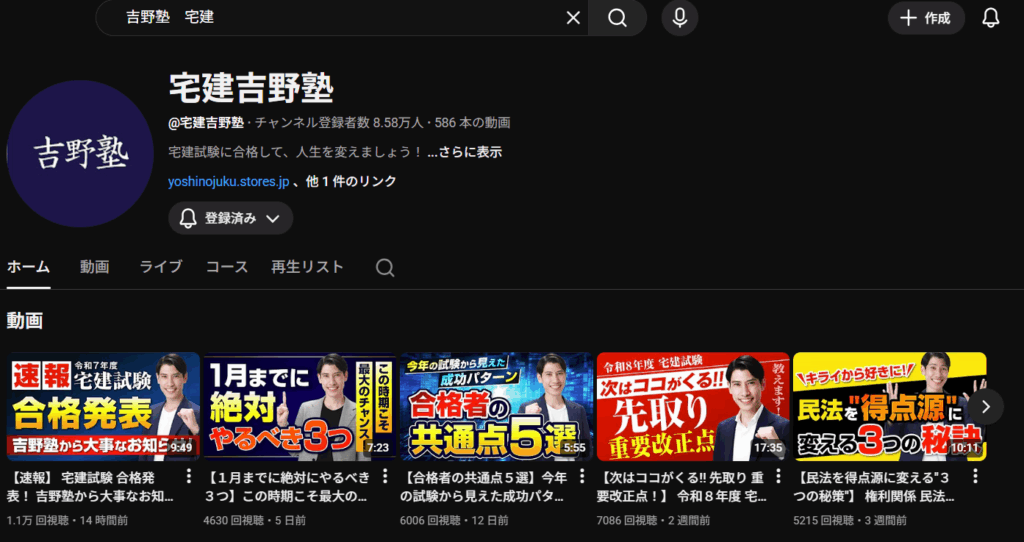Switch to the 動画 tab

pos(95,267)
